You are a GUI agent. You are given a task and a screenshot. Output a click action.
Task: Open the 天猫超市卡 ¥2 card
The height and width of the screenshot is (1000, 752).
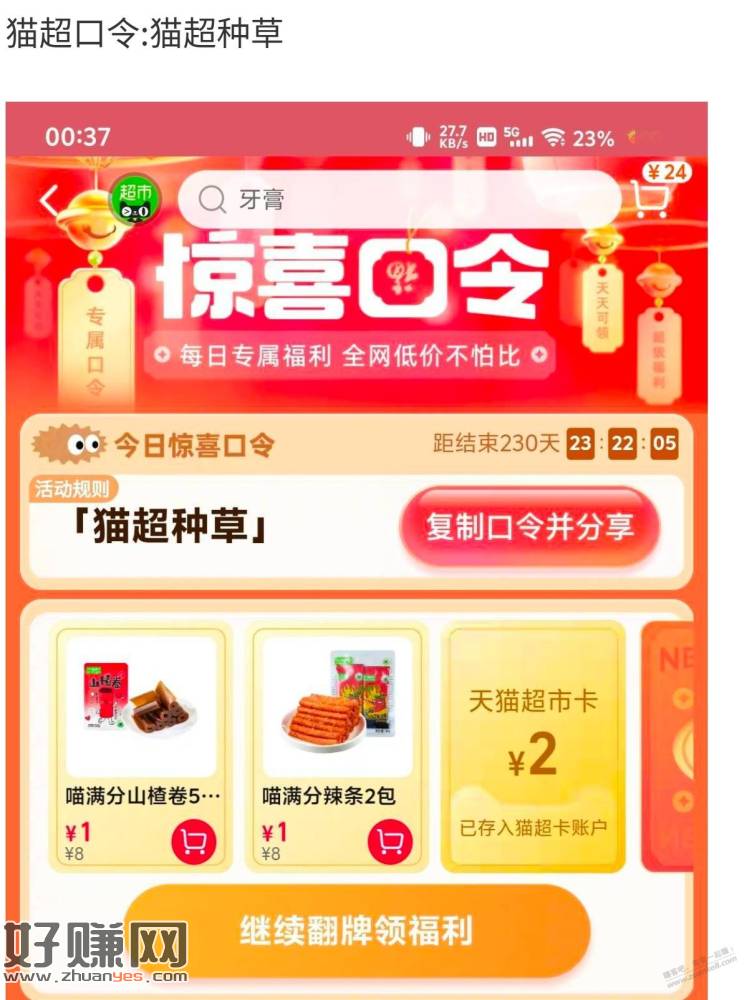pos(533,745)
